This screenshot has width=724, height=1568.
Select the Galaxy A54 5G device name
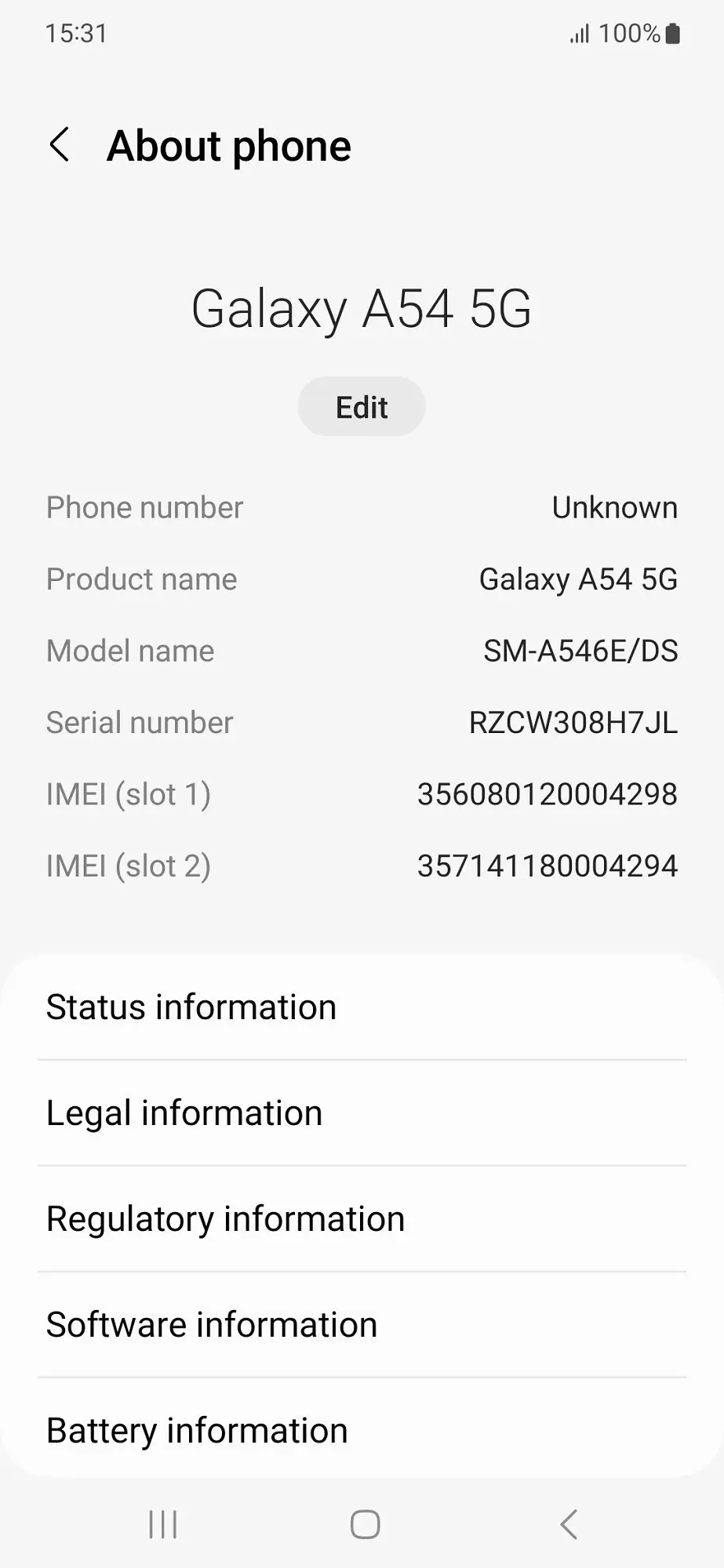pyautogui.click(x=362, y=309)
